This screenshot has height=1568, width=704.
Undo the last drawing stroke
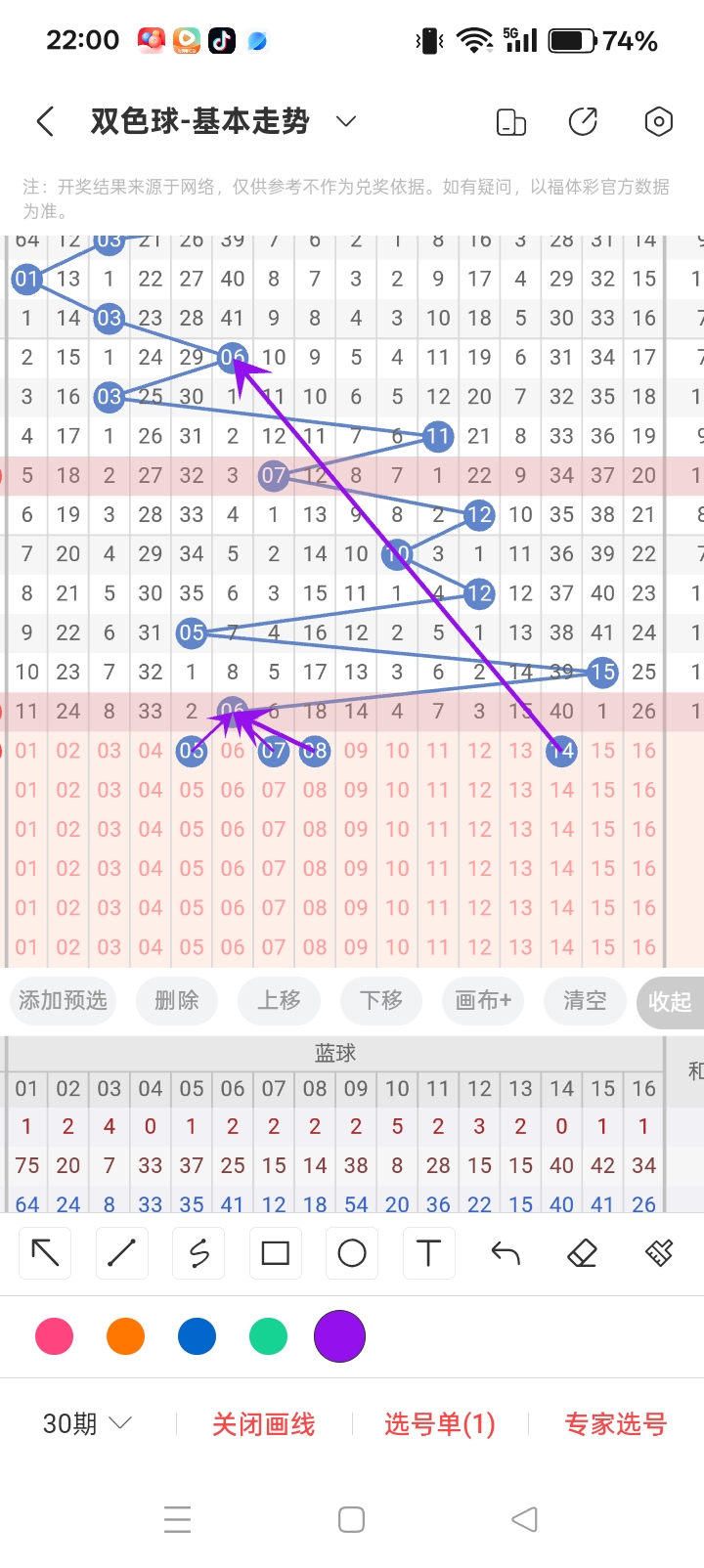504,1252
